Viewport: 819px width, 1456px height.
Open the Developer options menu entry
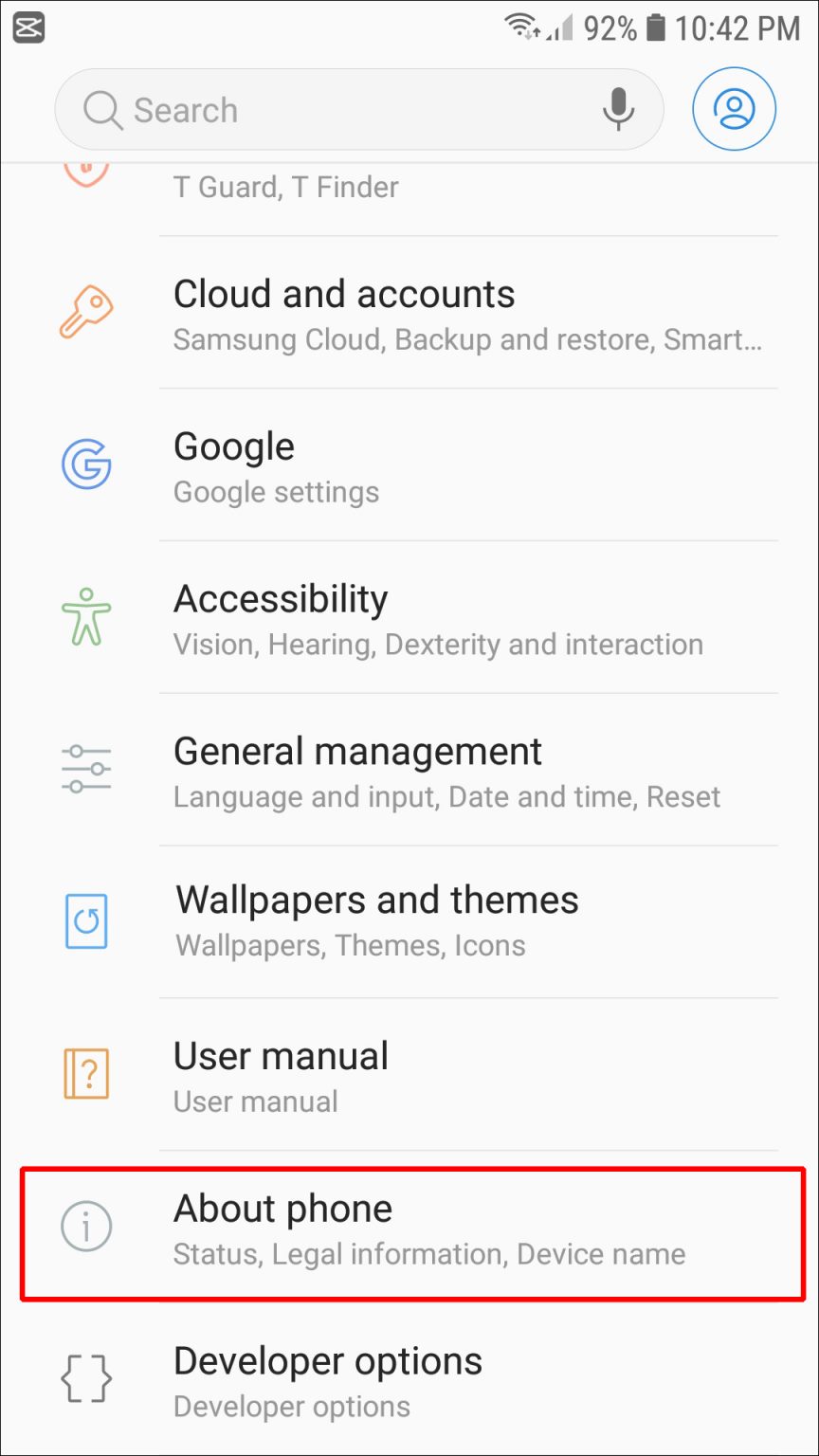(327, 1379)
